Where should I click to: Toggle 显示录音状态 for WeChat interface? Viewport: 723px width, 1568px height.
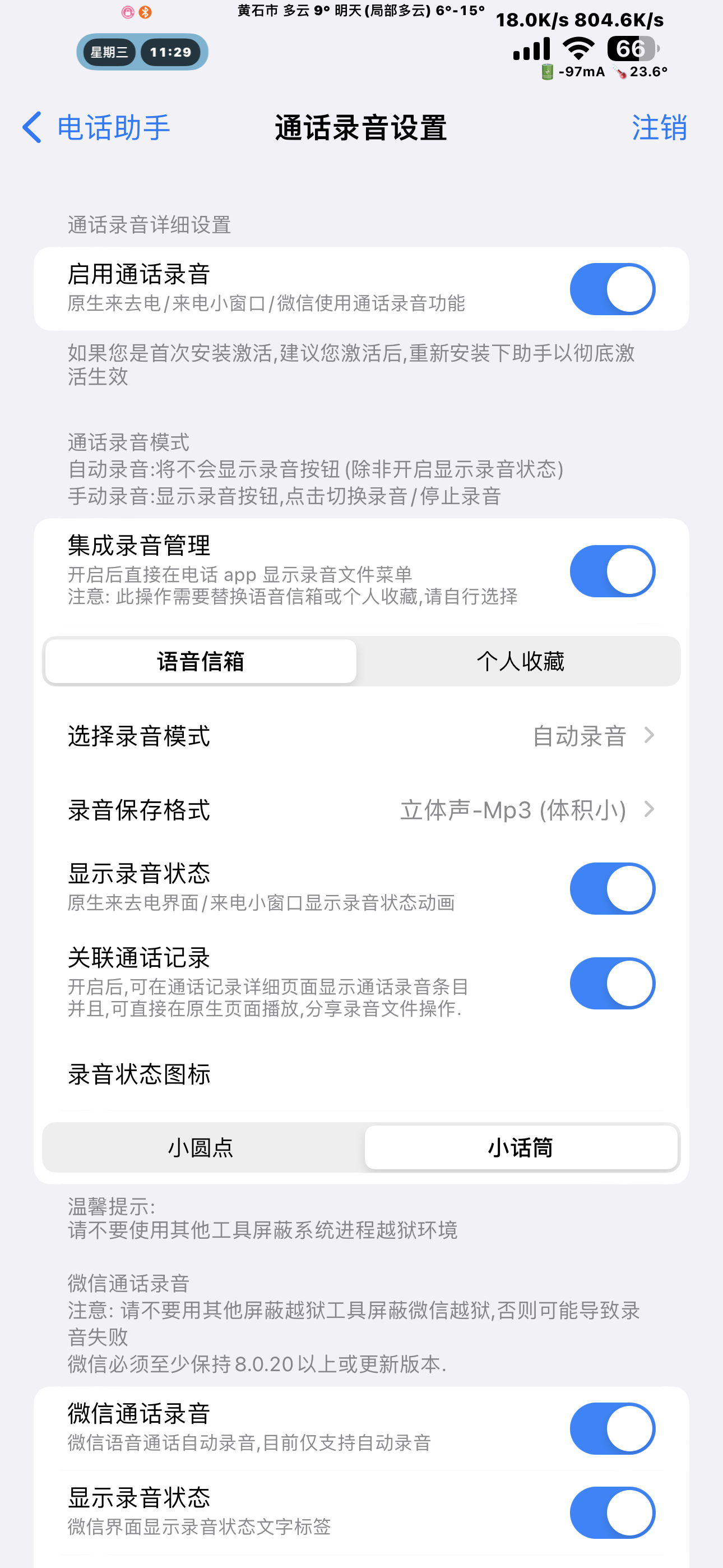click(611, 1512)
